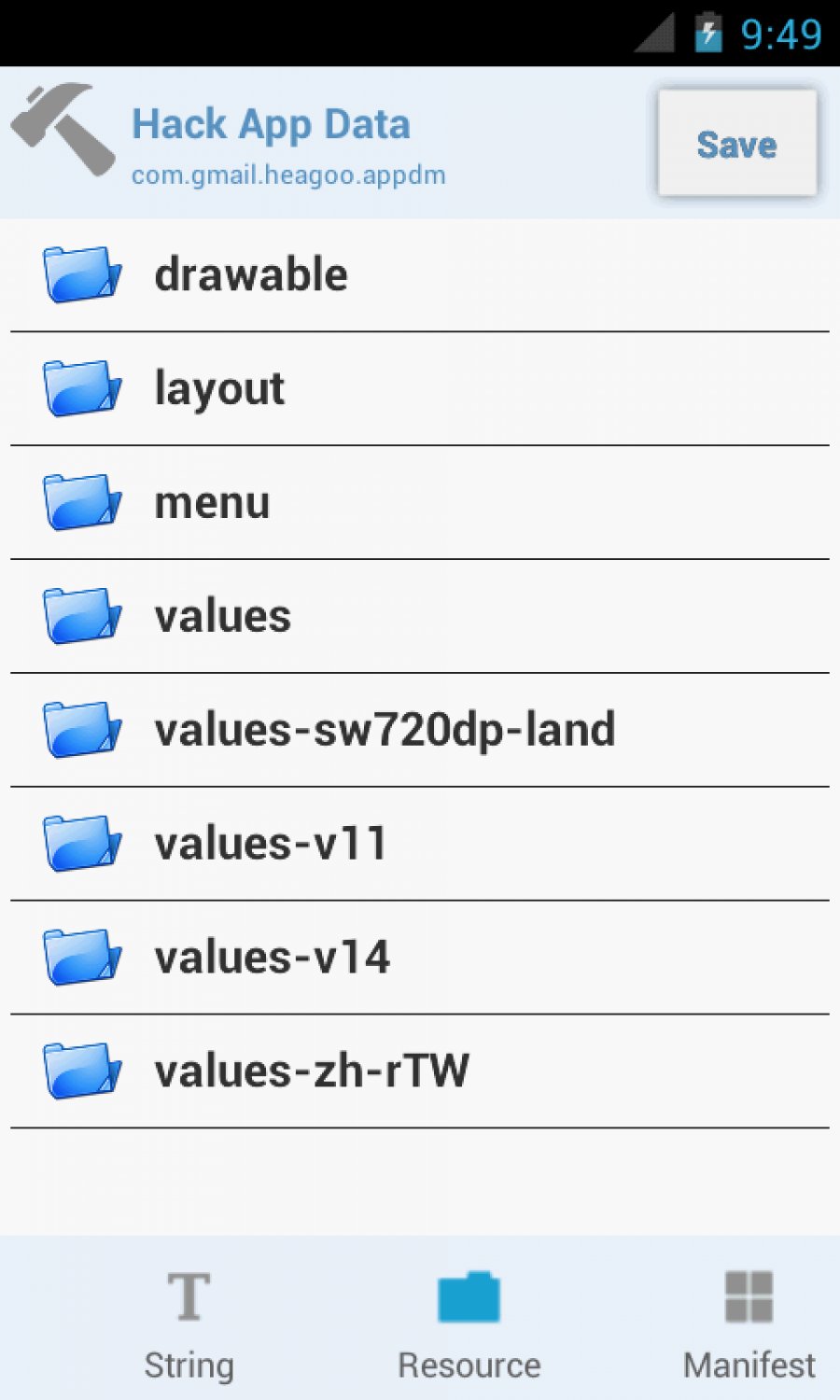Browse the menu folder
Image resolution: width=840 pixels, height=1400 pixels.
pos(420,503)
